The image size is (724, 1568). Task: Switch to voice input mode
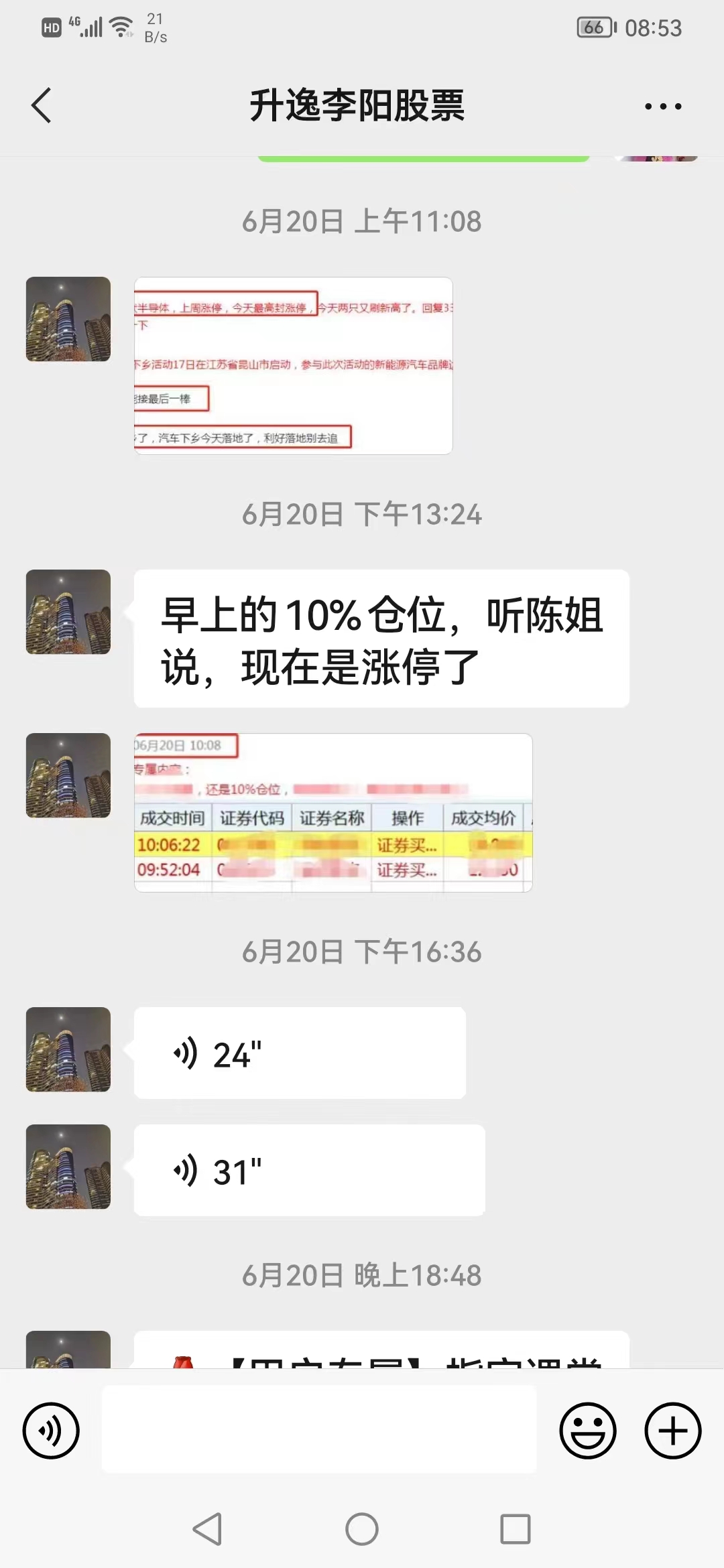[x=51, y=1430]
